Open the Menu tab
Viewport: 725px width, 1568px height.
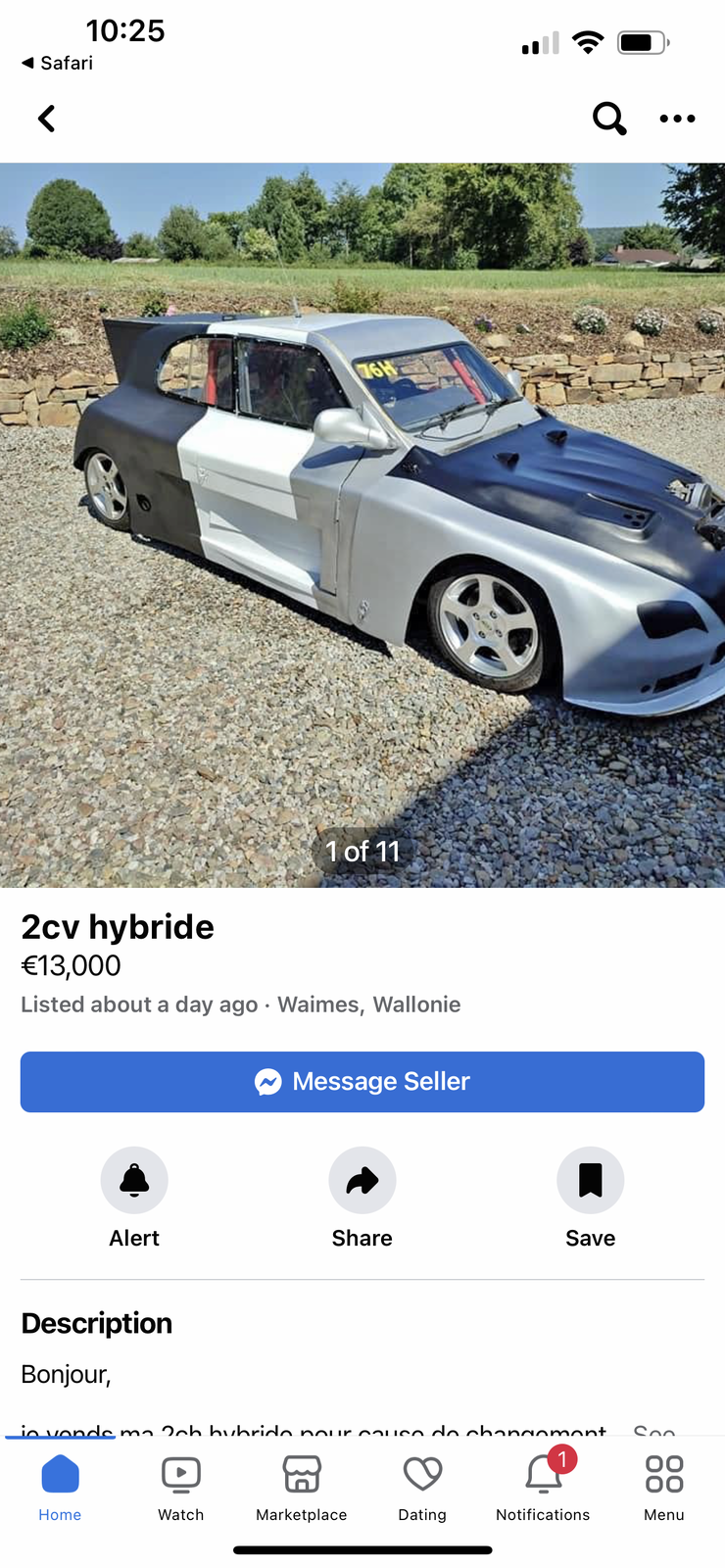(x=663, y=1487)
